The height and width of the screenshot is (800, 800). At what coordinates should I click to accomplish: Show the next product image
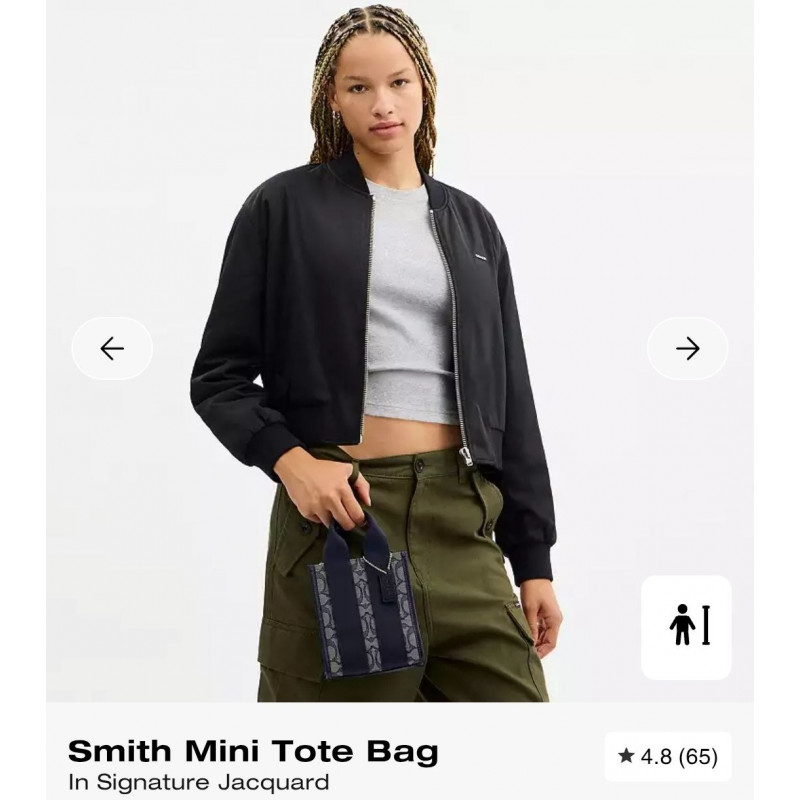[687, 348]
